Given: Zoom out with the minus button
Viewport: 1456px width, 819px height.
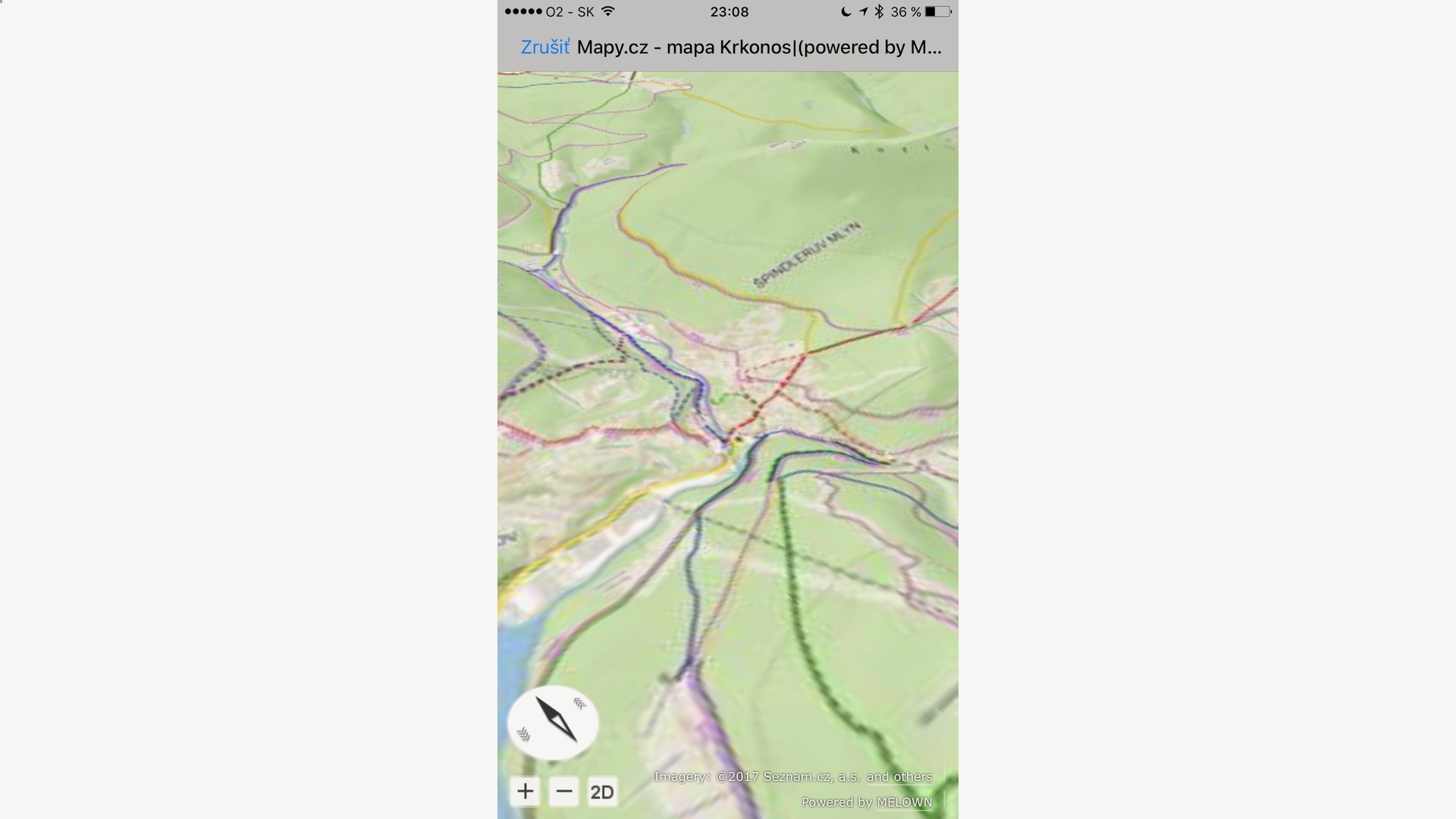Looking at the screenshot, I should point(563,792).
